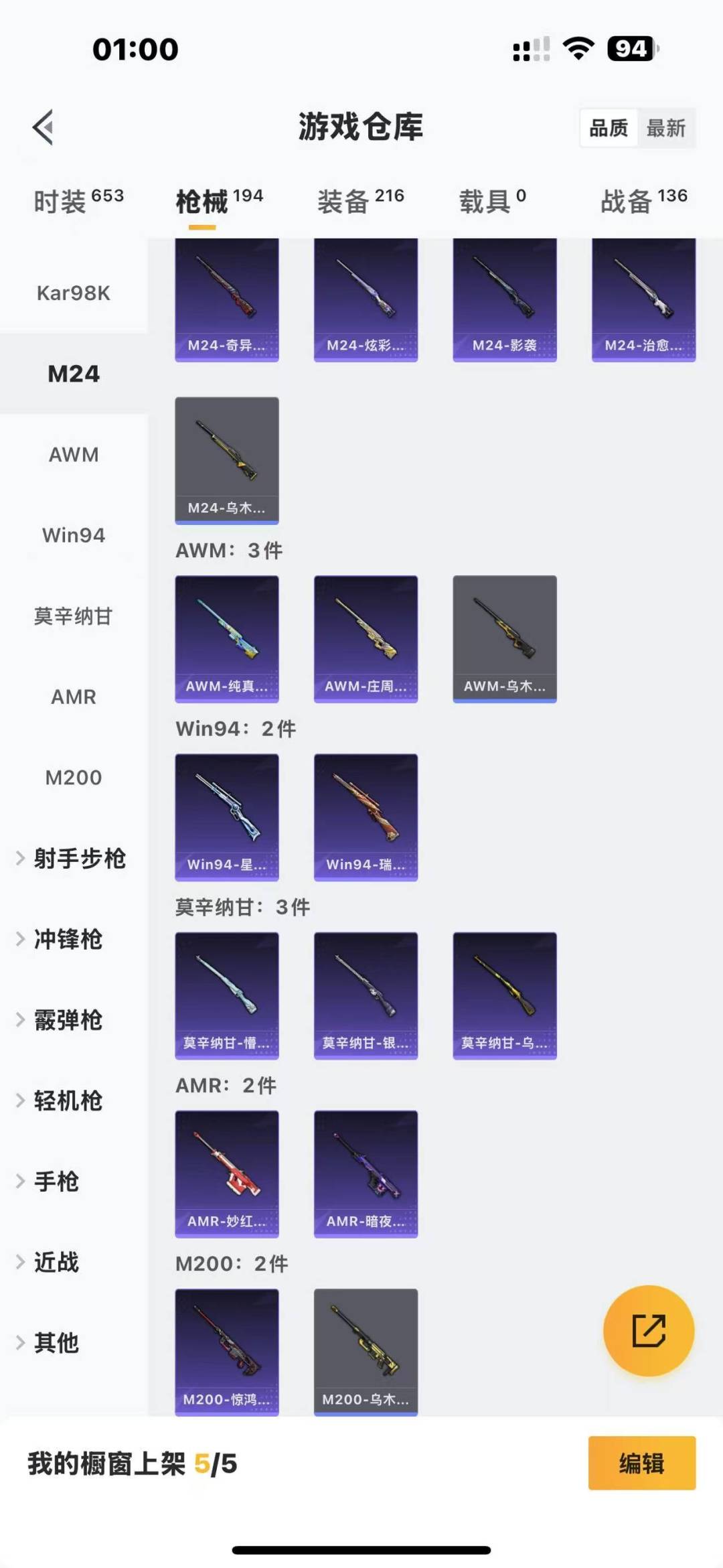The width and height of the screenshot is (723, 1568).
Task: Select AWM in the side list
Action: click(74, 455)
